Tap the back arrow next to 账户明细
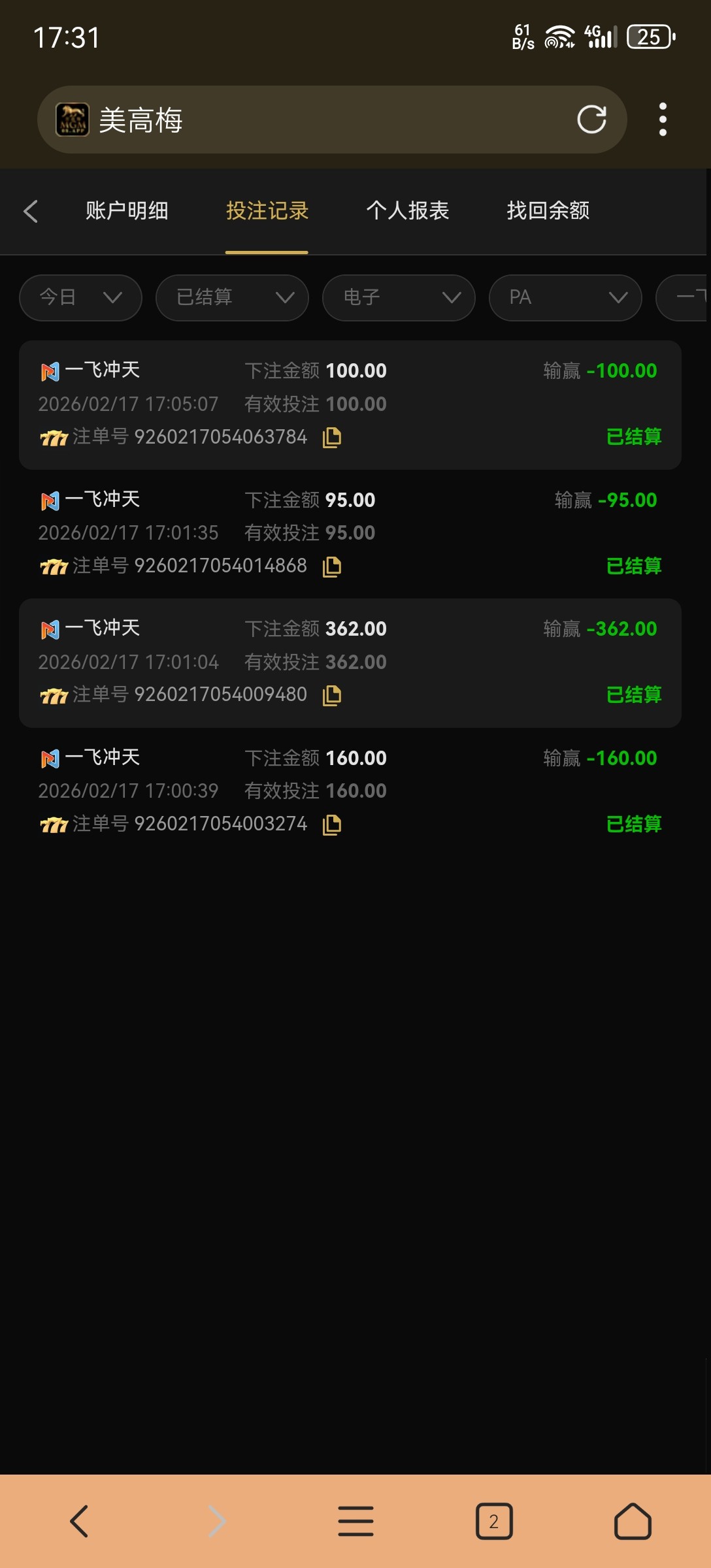This screenshot has width=711, height=1568. (31, 211)
